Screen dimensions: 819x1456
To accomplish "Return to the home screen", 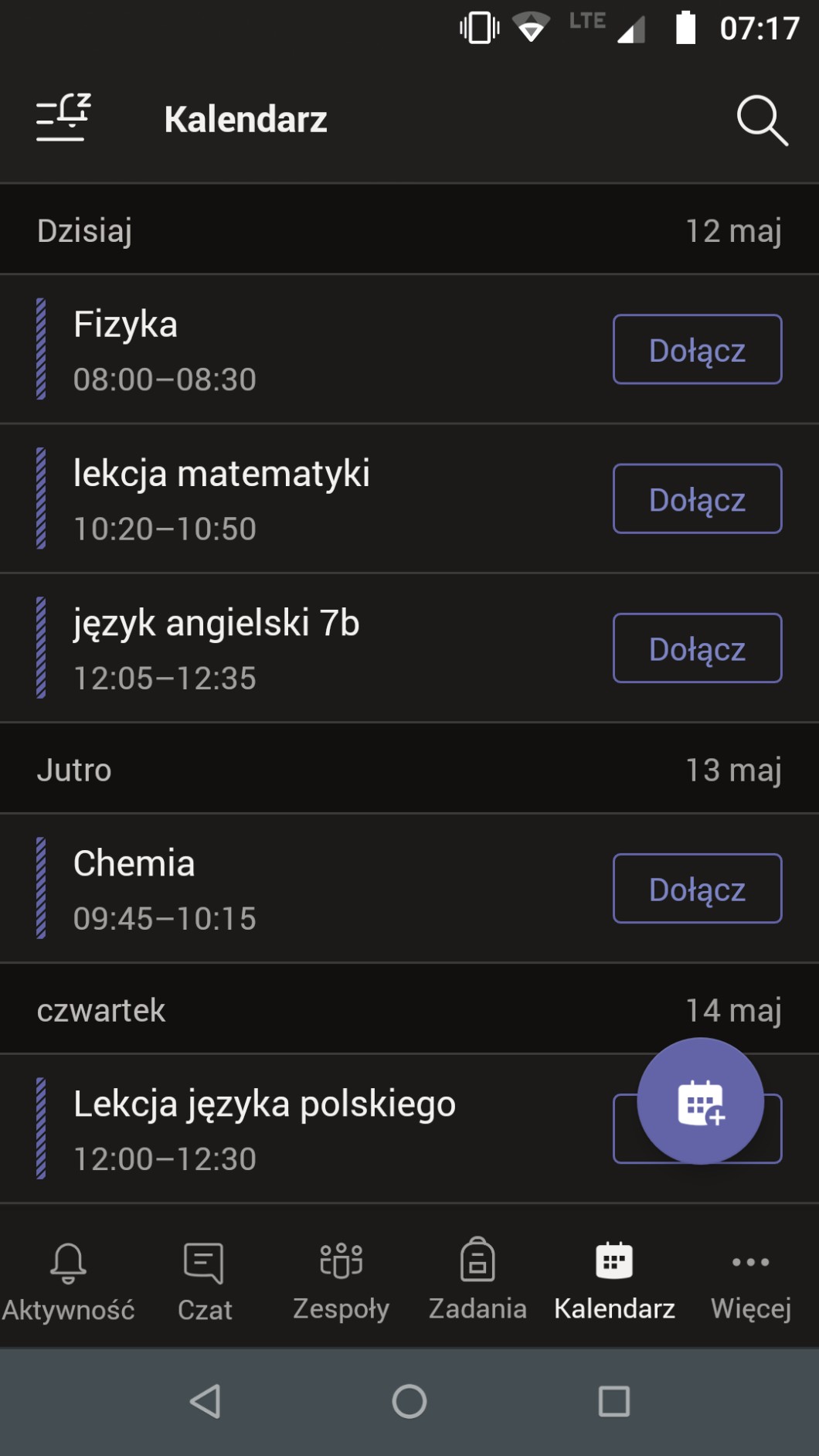I will pyautogui.click(x=409, y=1401).
